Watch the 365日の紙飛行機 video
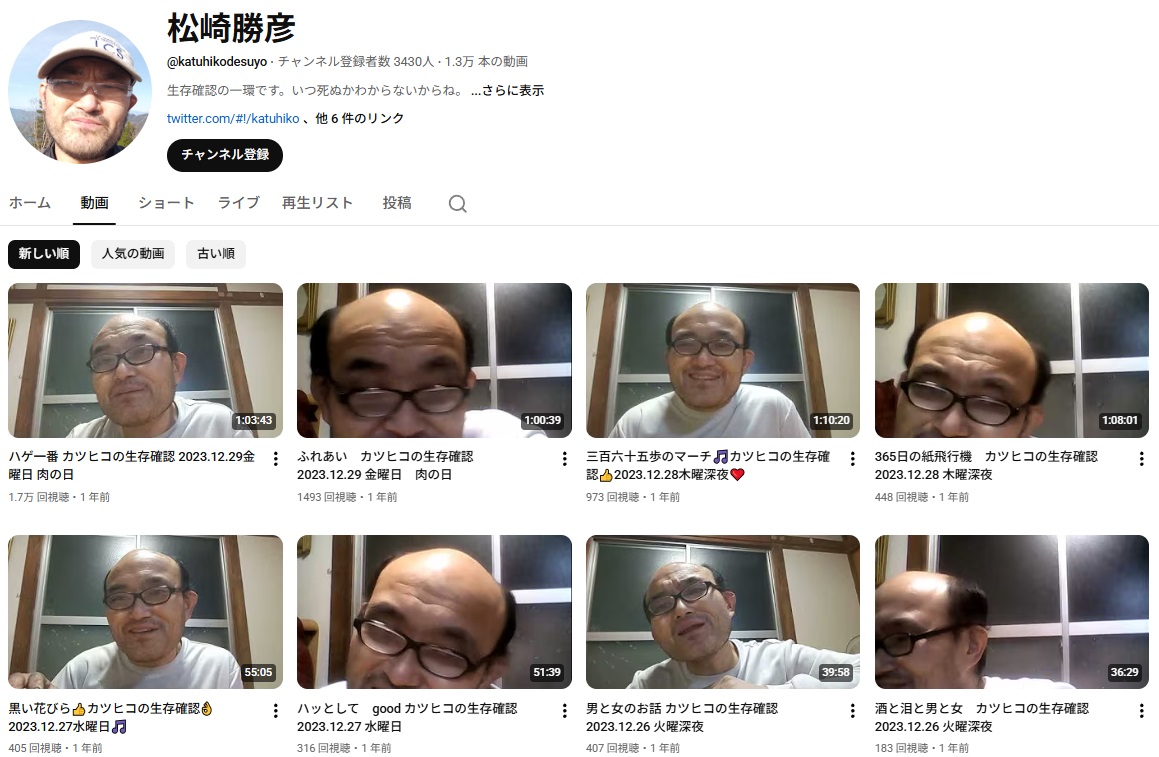Screen dimensions: 1159x757 [1011, 360]
